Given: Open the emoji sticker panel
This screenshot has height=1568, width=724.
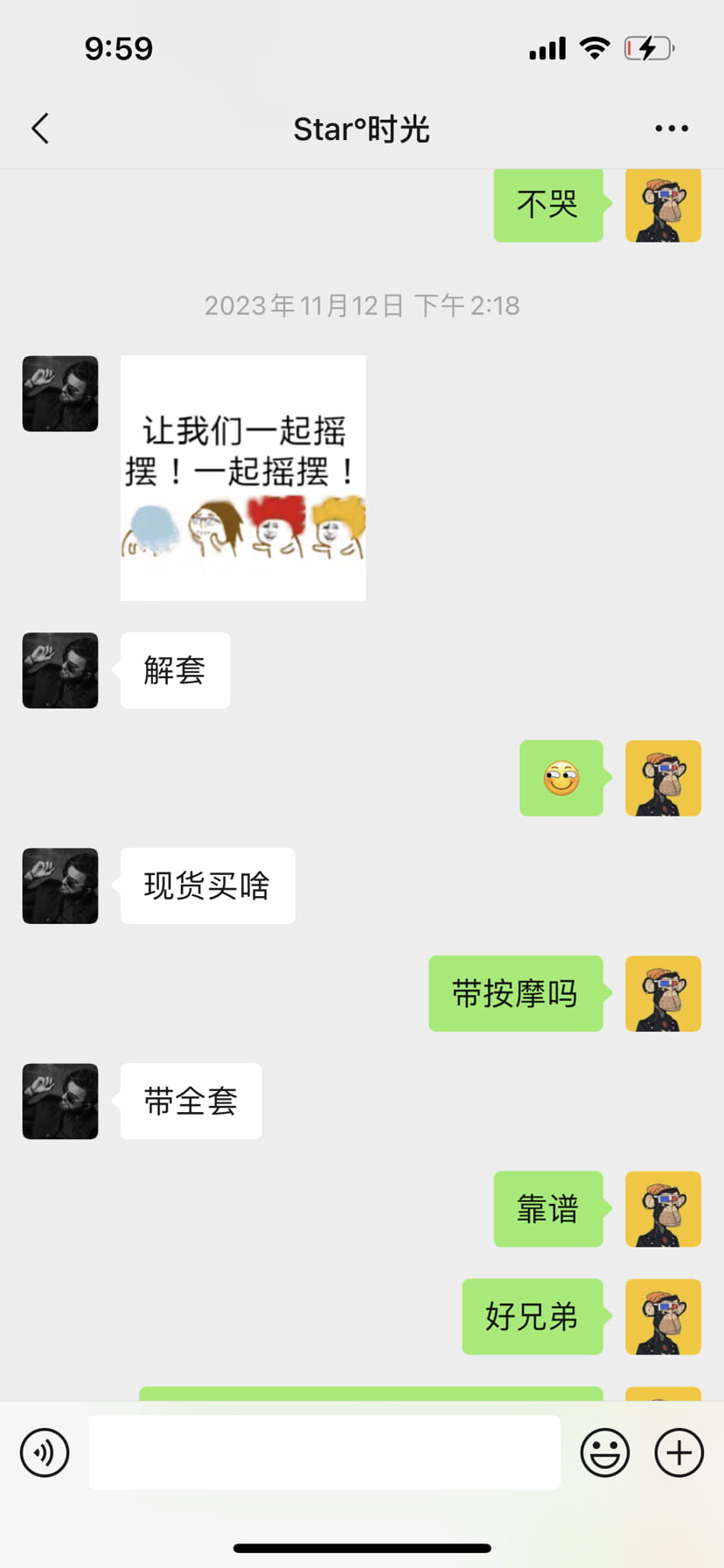Looking at the screenshot, I should 605,1452.
